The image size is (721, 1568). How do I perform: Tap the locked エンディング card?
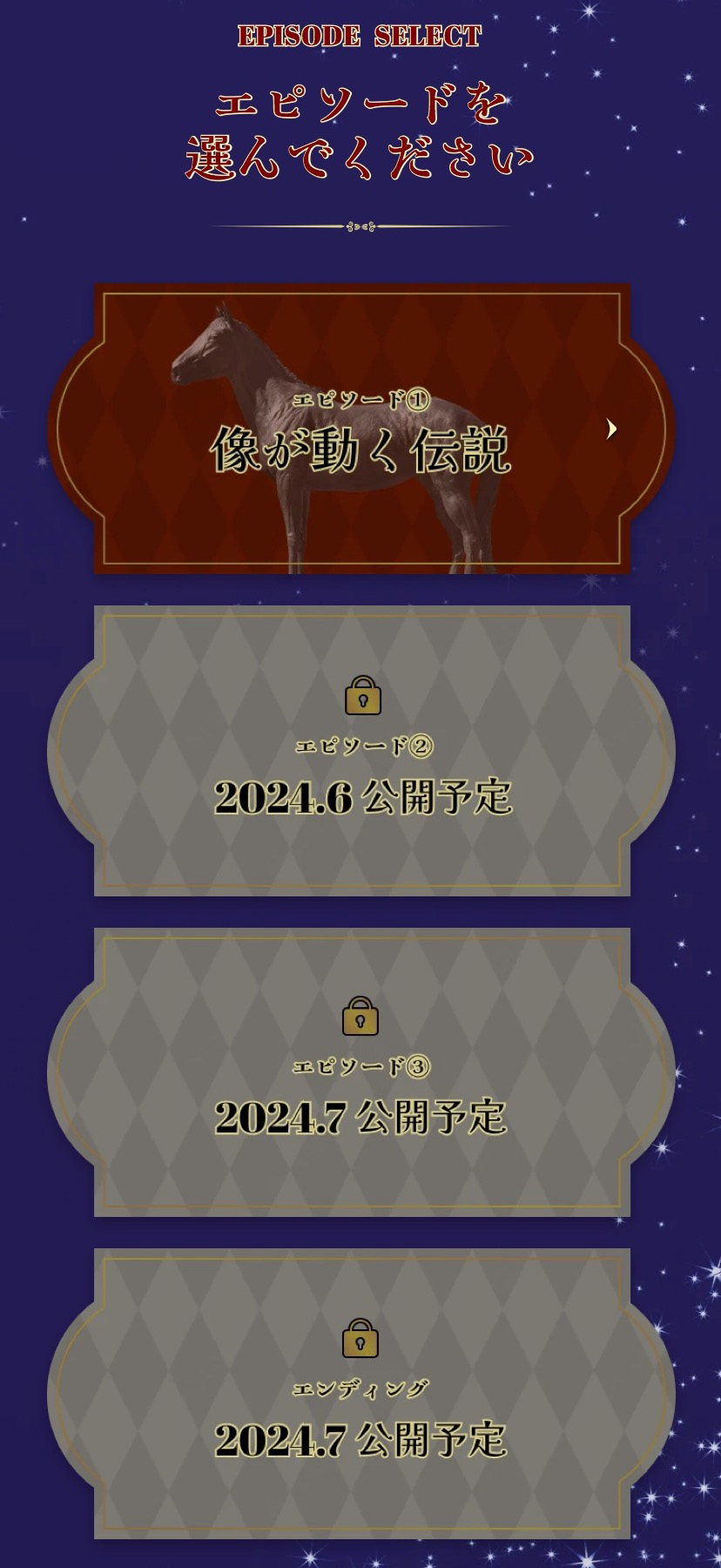pos(361,1393)
